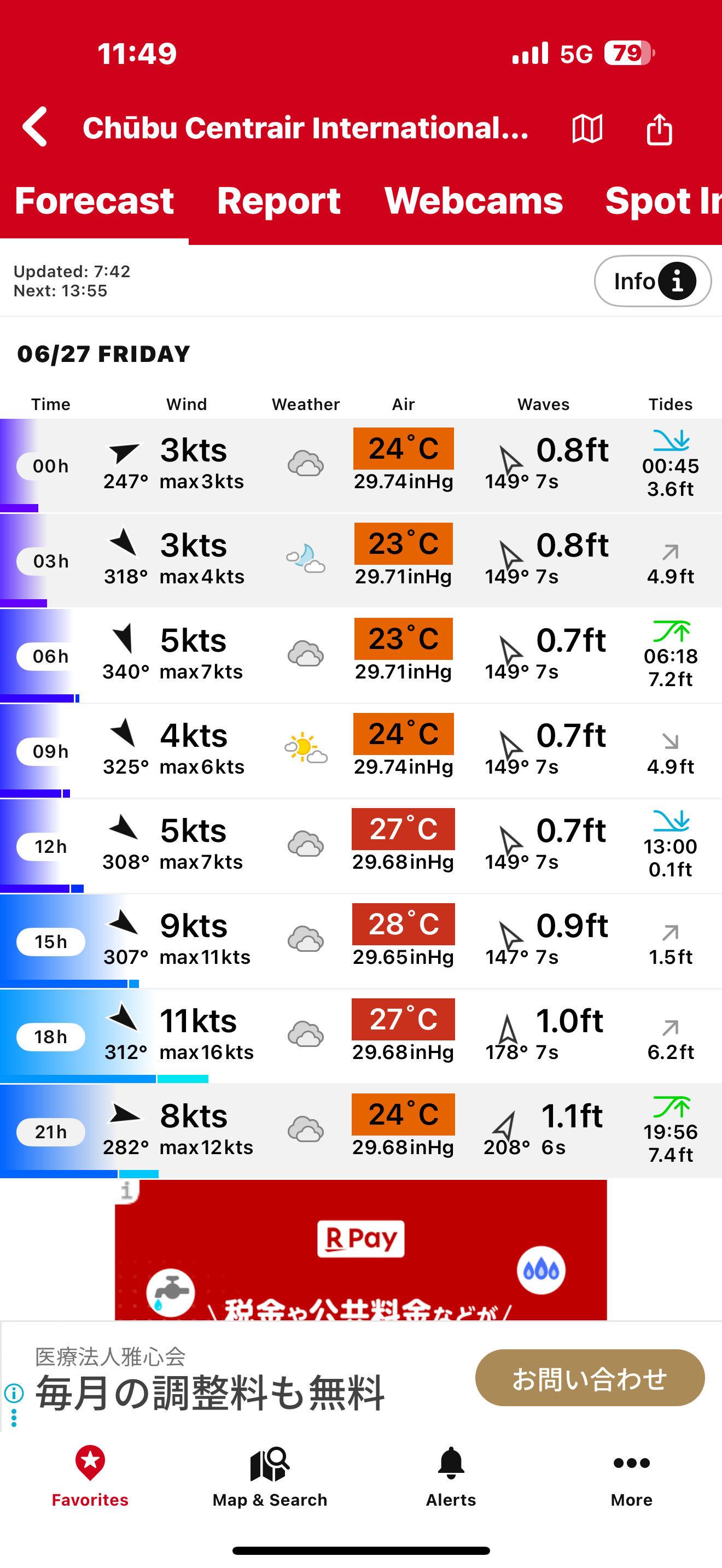This screenshot has width=722, height=1568.
Task: Open the More menu
Action: click(631, 1477)
